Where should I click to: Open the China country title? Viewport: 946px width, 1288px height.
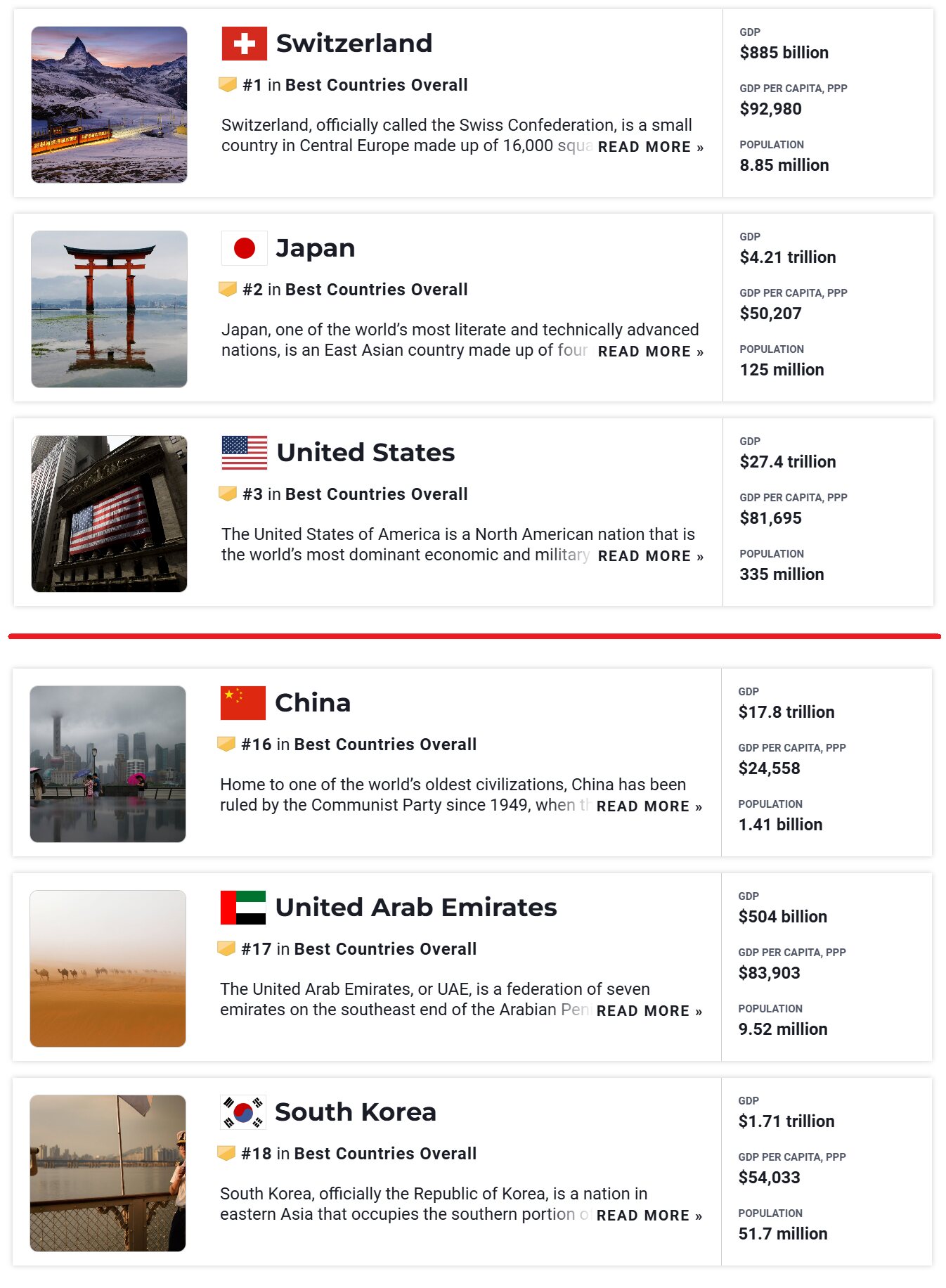[313, 703]
